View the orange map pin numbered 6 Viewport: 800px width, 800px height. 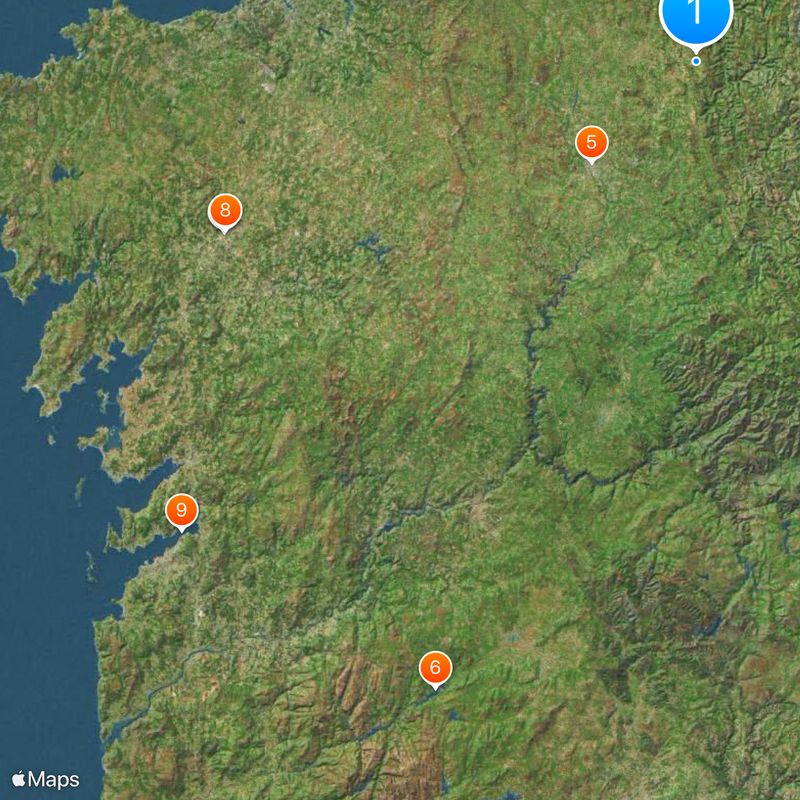(435, 668)
